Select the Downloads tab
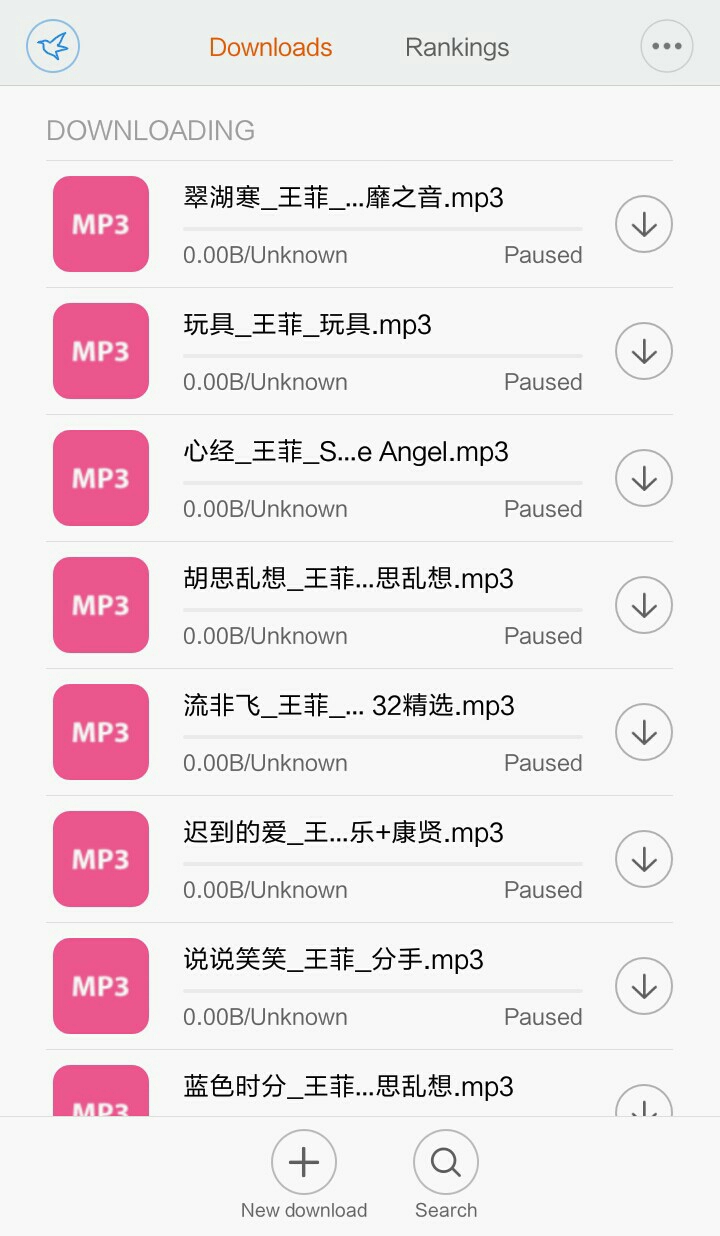The width and height of the screenshot is (720, 1236). (x=271, y=47)
